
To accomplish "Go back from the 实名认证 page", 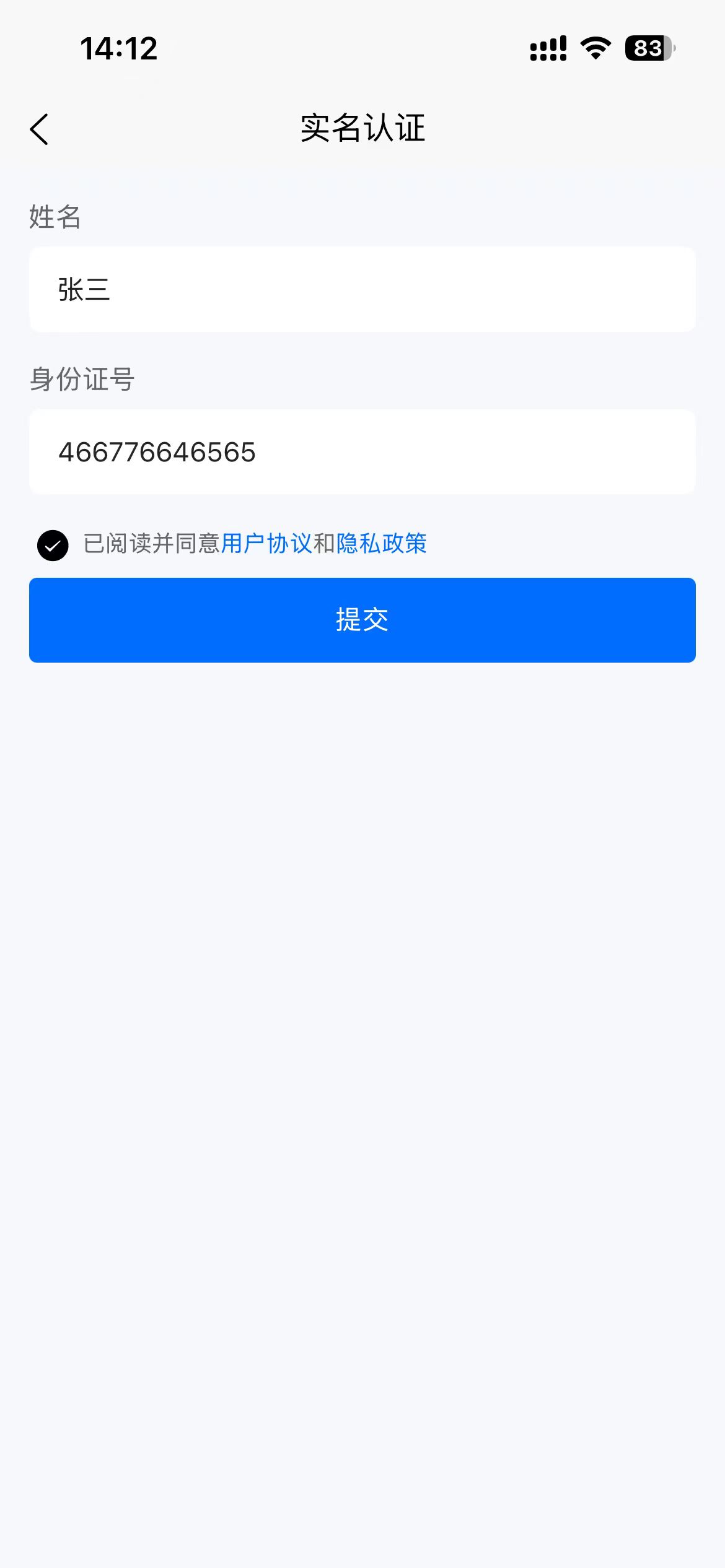I will coord(39,129).
